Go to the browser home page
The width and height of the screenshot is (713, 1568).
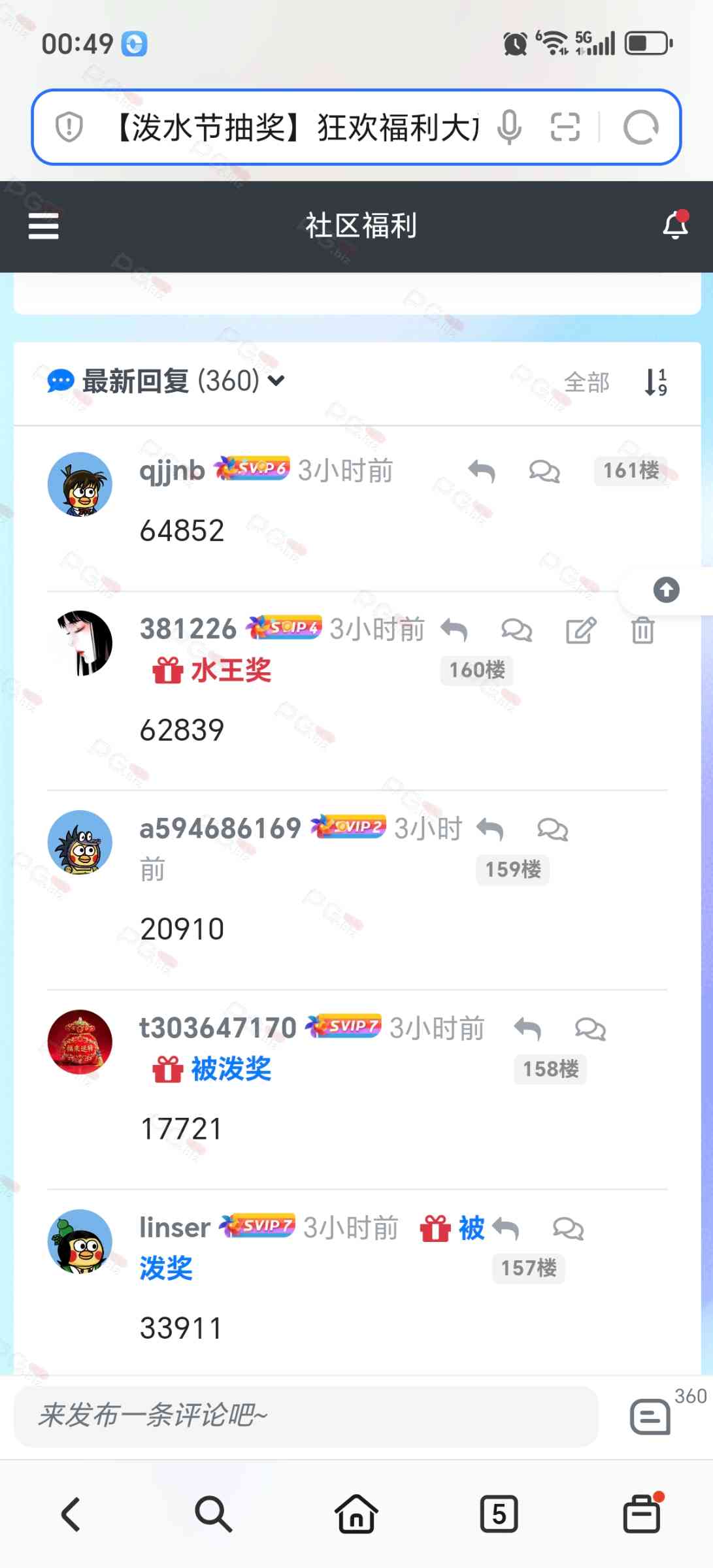pos(356,1514)
